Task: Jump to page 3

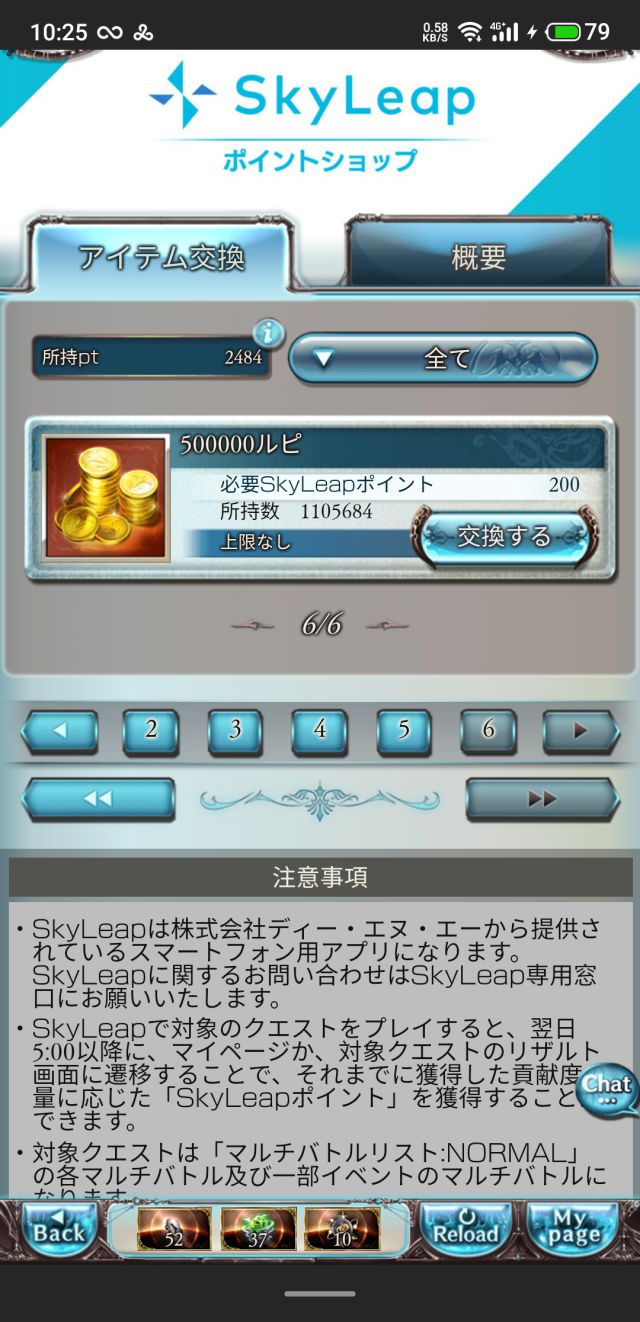Action: [235, 730]
